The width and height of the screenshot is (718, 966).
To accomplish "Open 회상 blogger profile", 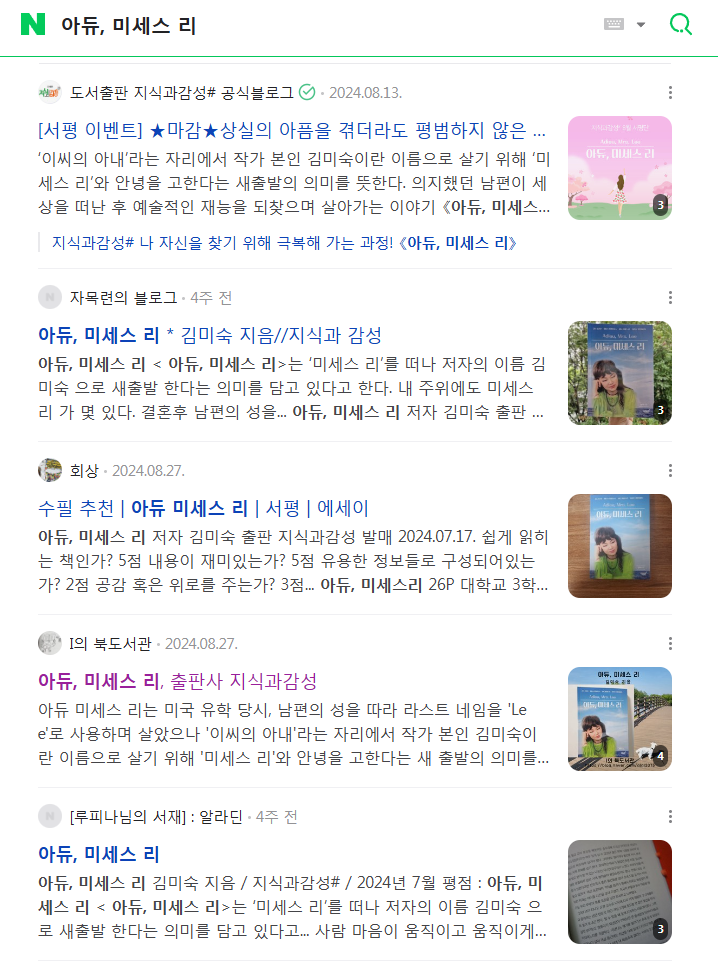I will 84,470.
